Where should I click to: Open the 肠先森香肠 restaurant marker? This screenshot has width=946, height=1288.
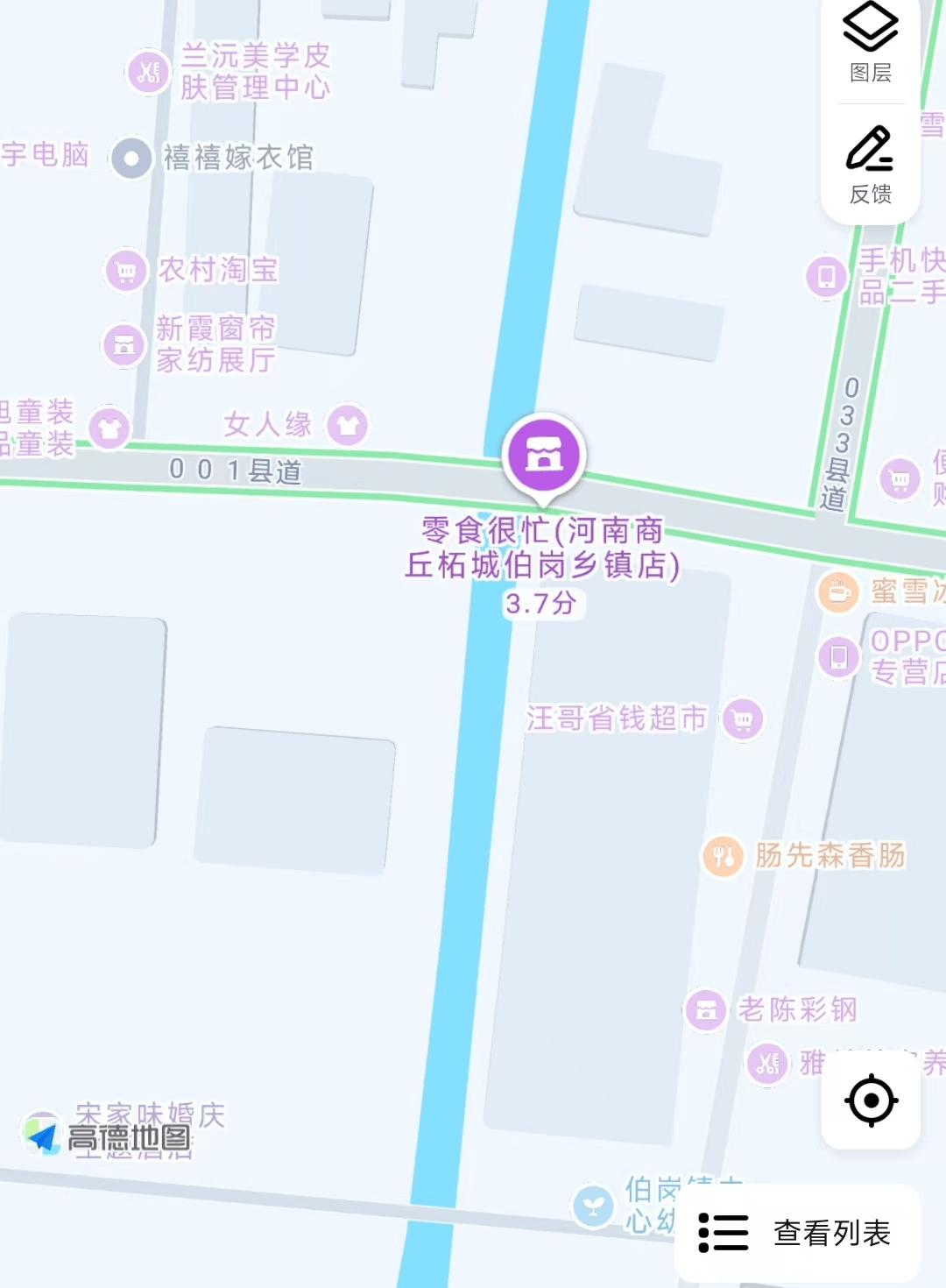723,855
